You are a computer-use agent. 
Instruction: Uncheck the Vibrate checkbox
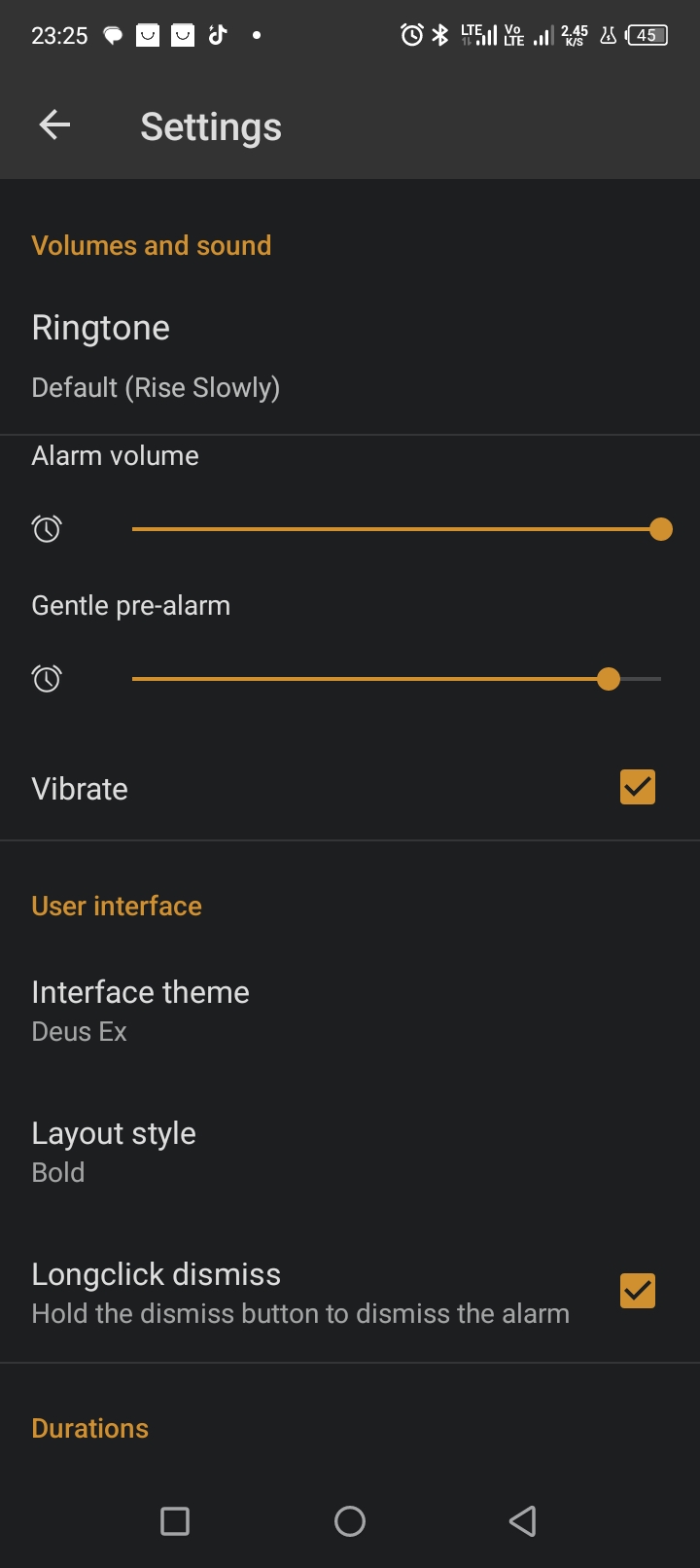tap(638, 787)
